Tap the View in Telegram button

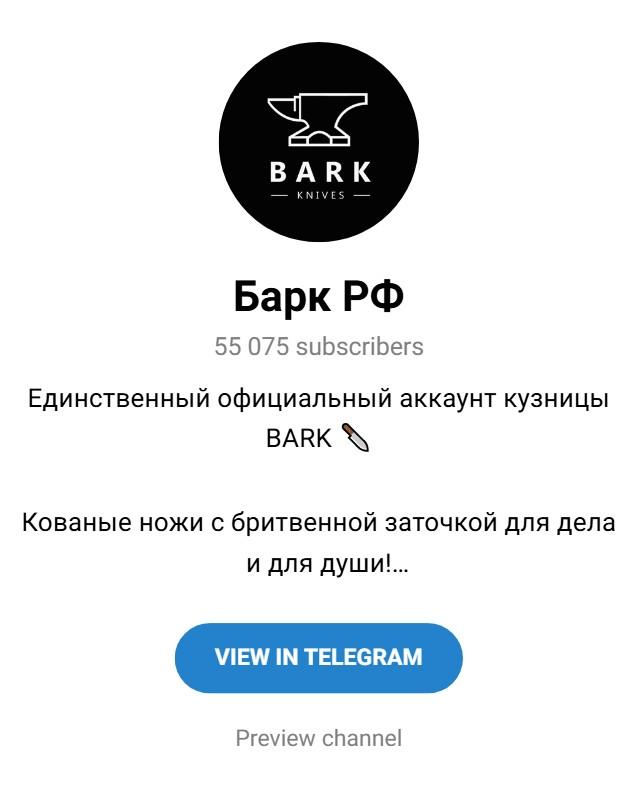pyautogui.click(x=318, y=658)
